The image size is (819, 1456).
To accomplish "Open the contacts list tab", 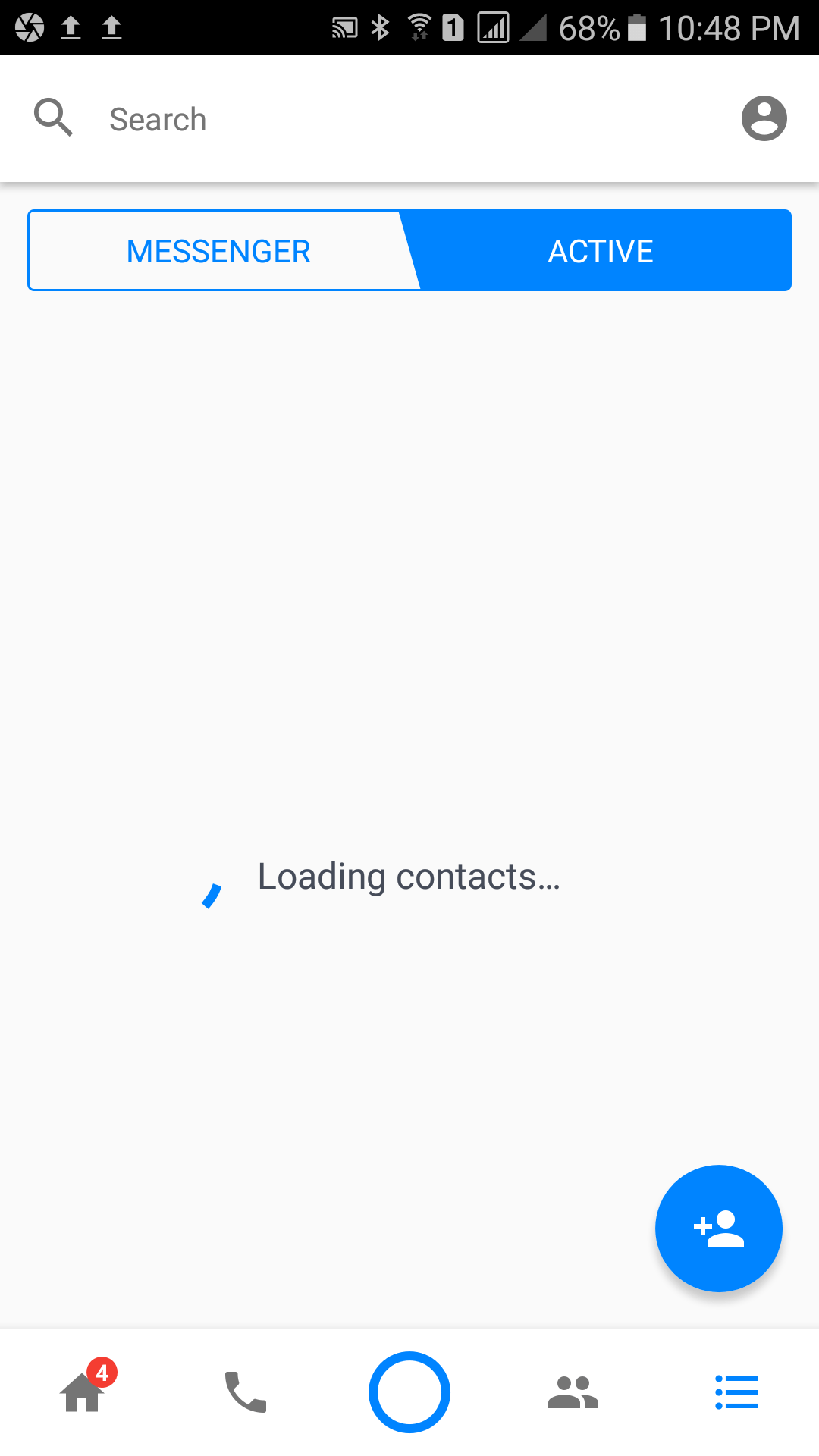I will (736, 1392).
